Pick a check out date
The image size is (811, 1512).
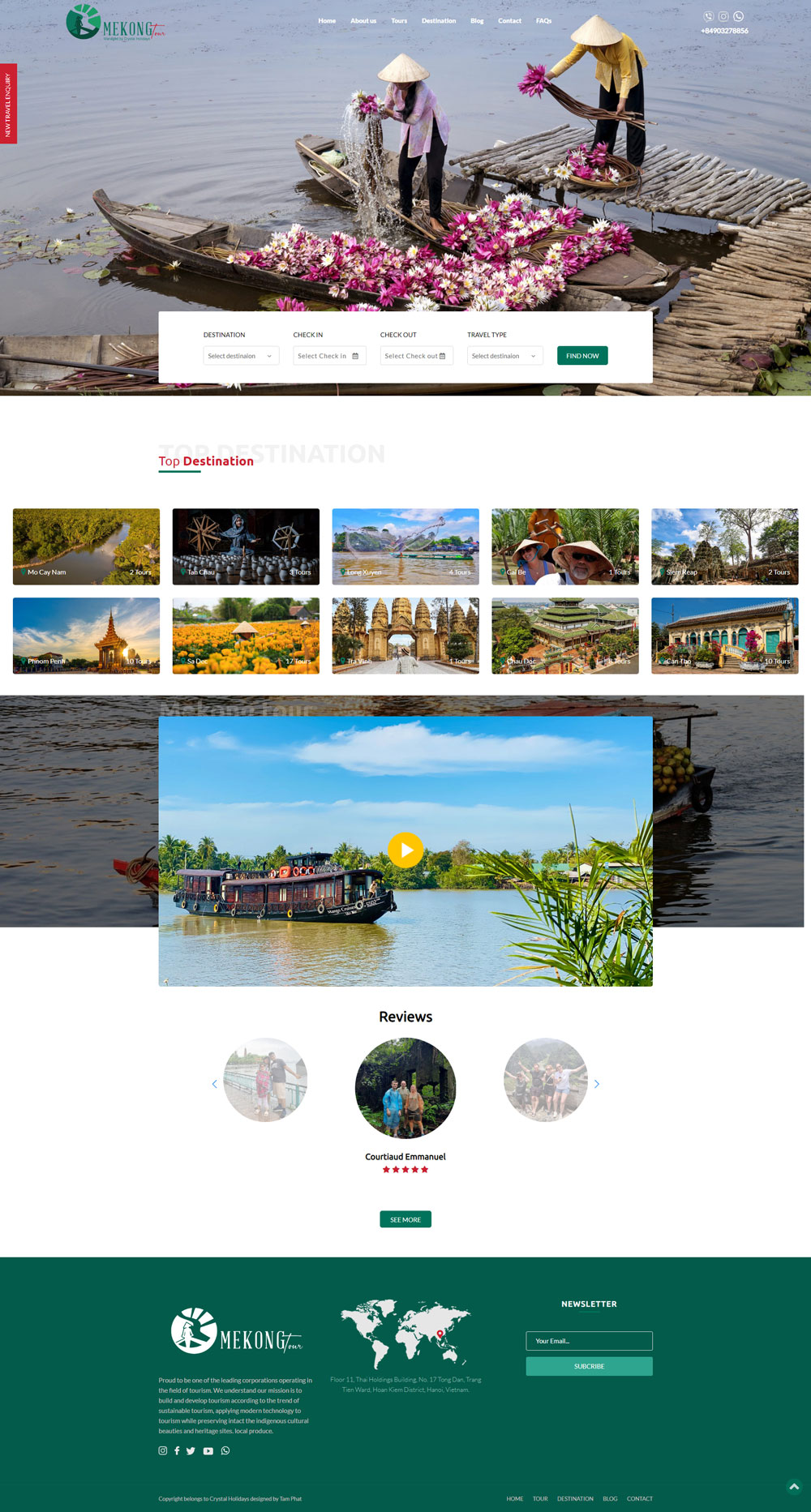tap(416, 356)
